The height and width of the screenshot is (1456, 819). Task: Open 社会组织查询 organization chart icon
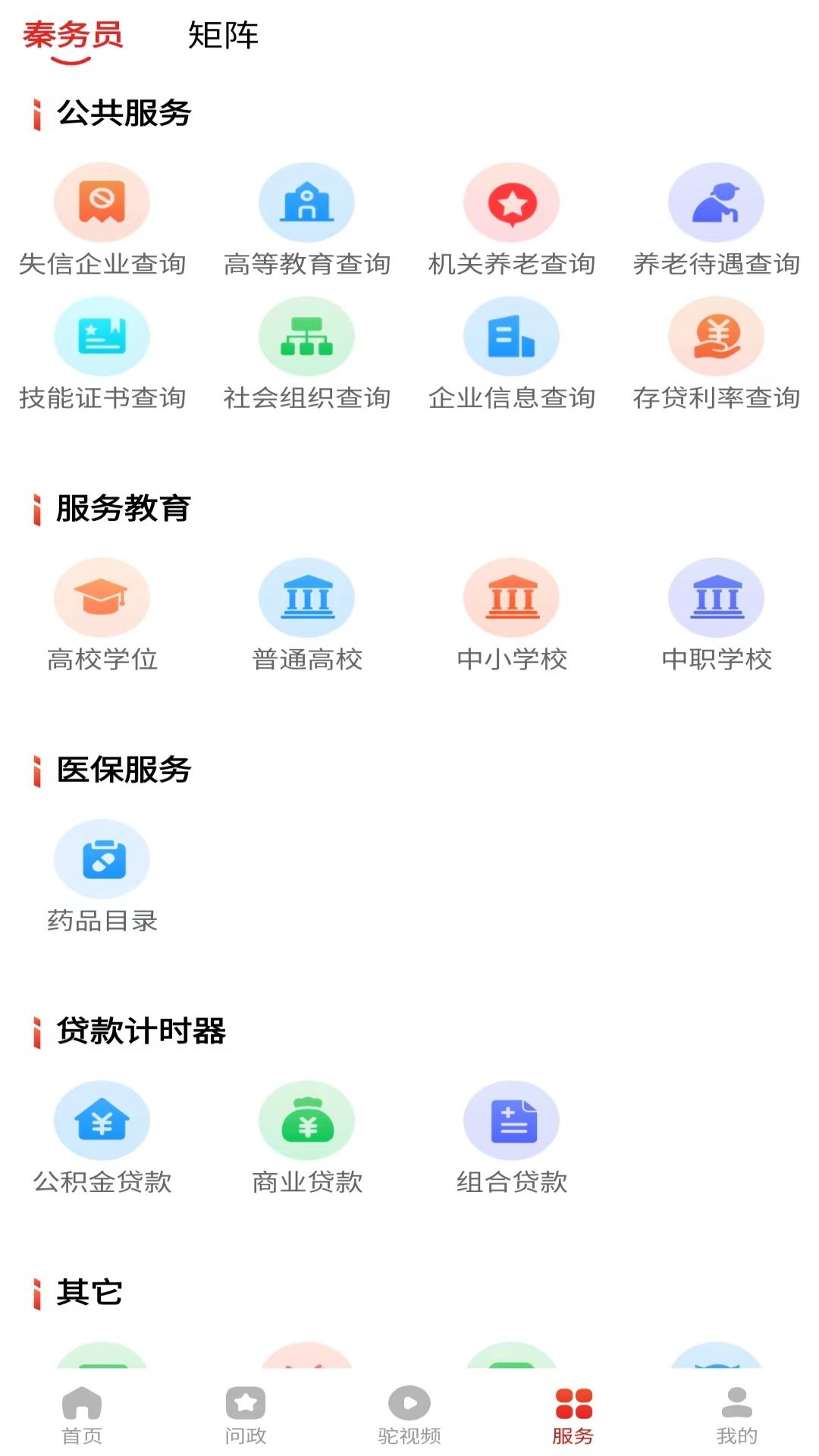pos(307,335)
